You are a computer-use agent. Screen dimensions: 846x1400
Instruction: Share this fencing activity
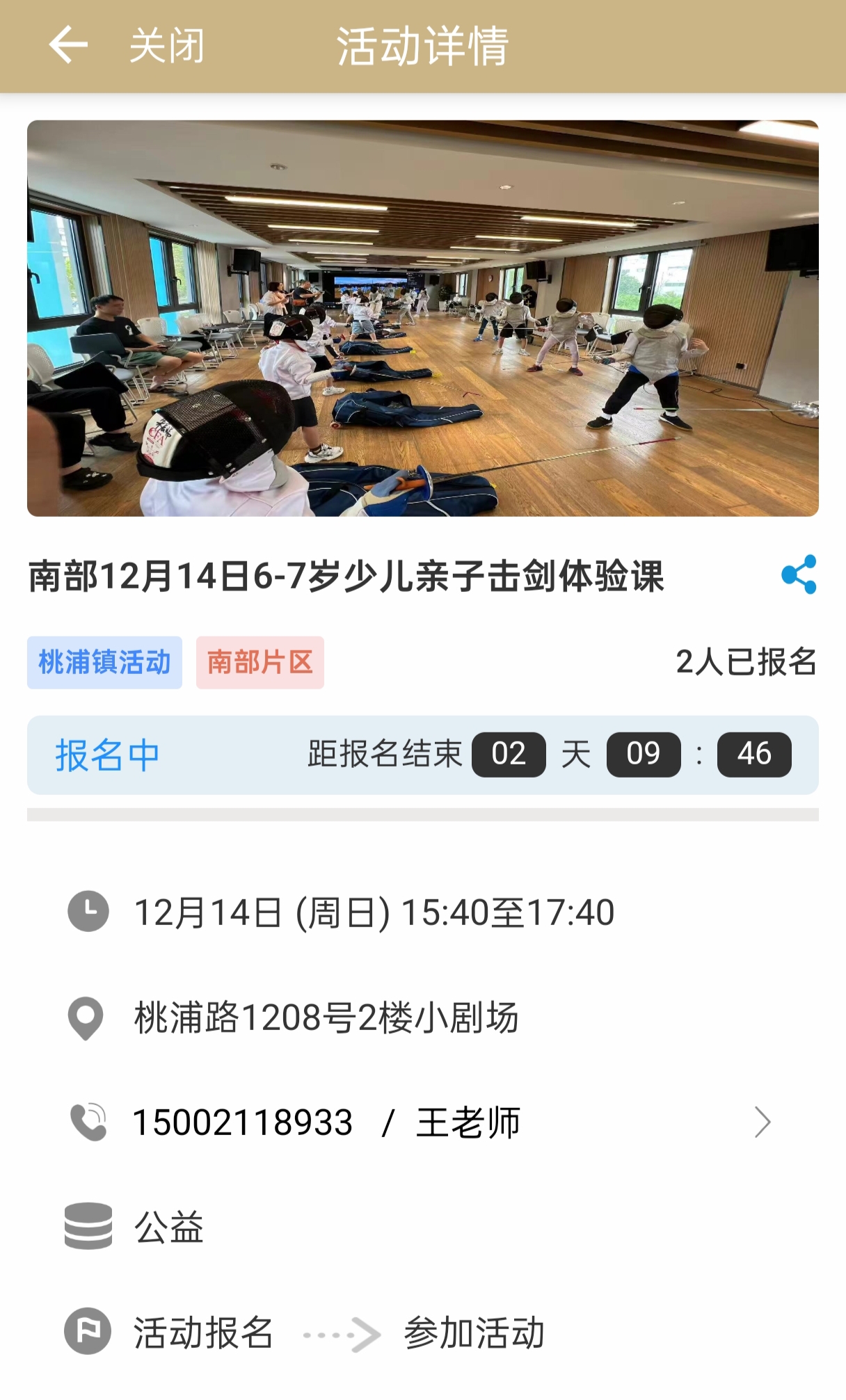tap(798, 574)
